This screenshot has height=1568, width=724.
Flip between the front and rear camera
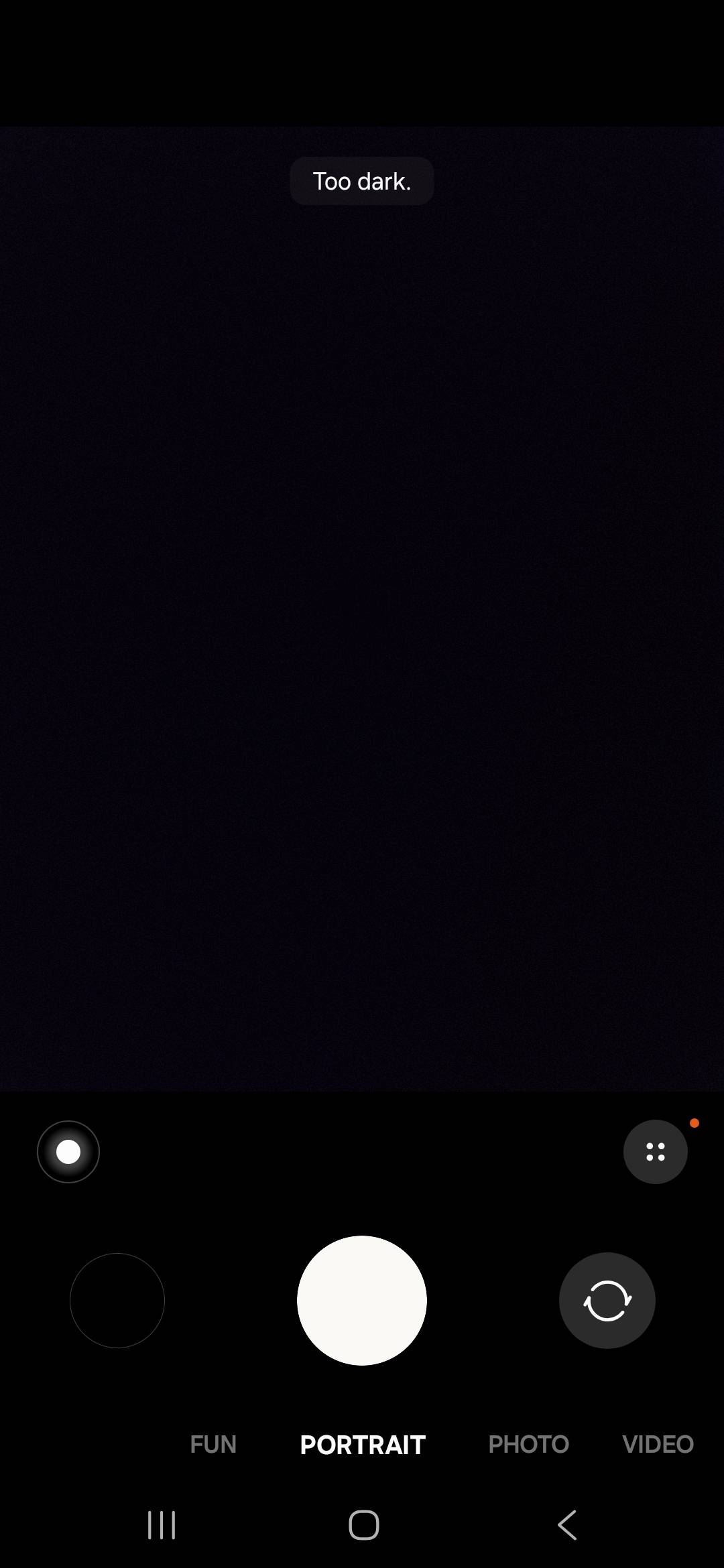click(607, 1301)
